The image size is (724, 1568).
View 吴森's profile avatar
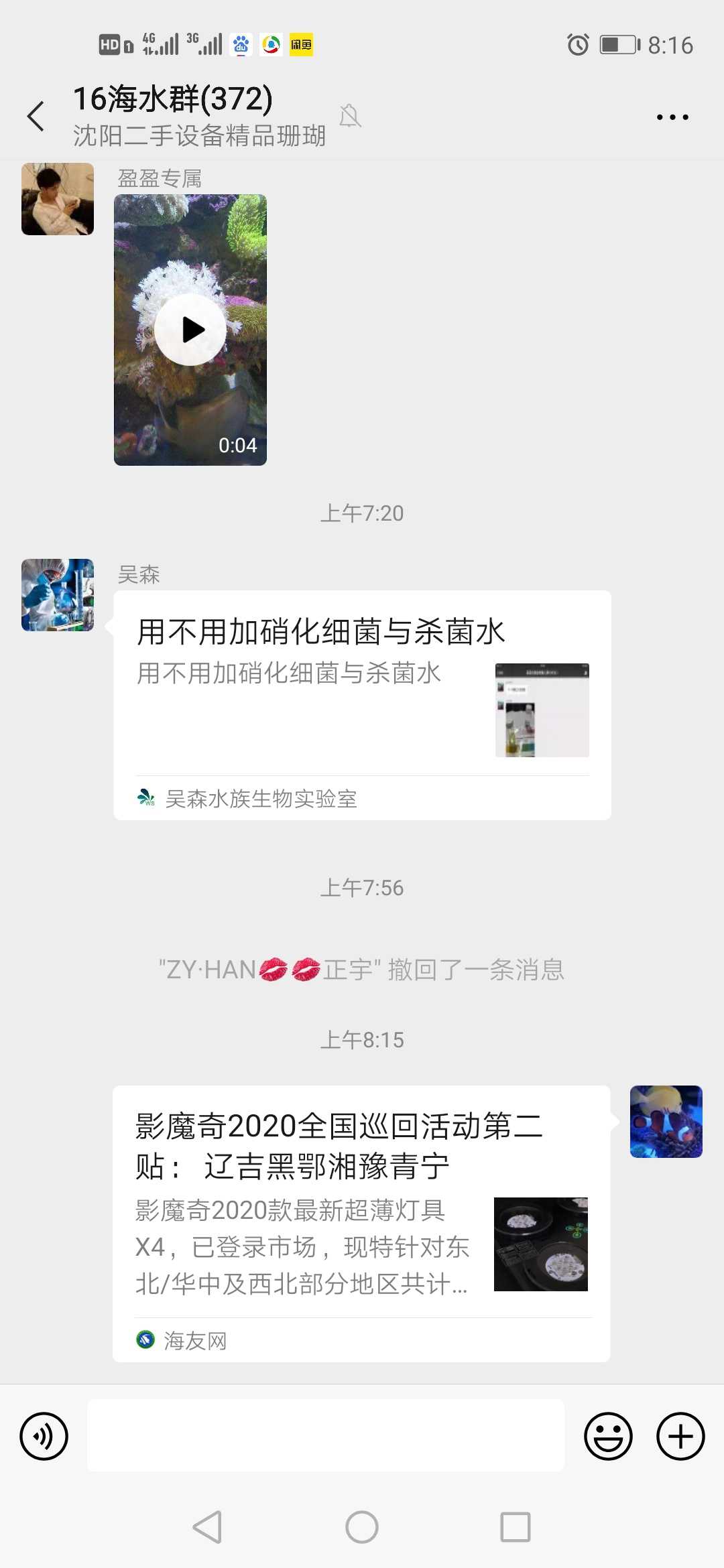[x=58, y=595]
